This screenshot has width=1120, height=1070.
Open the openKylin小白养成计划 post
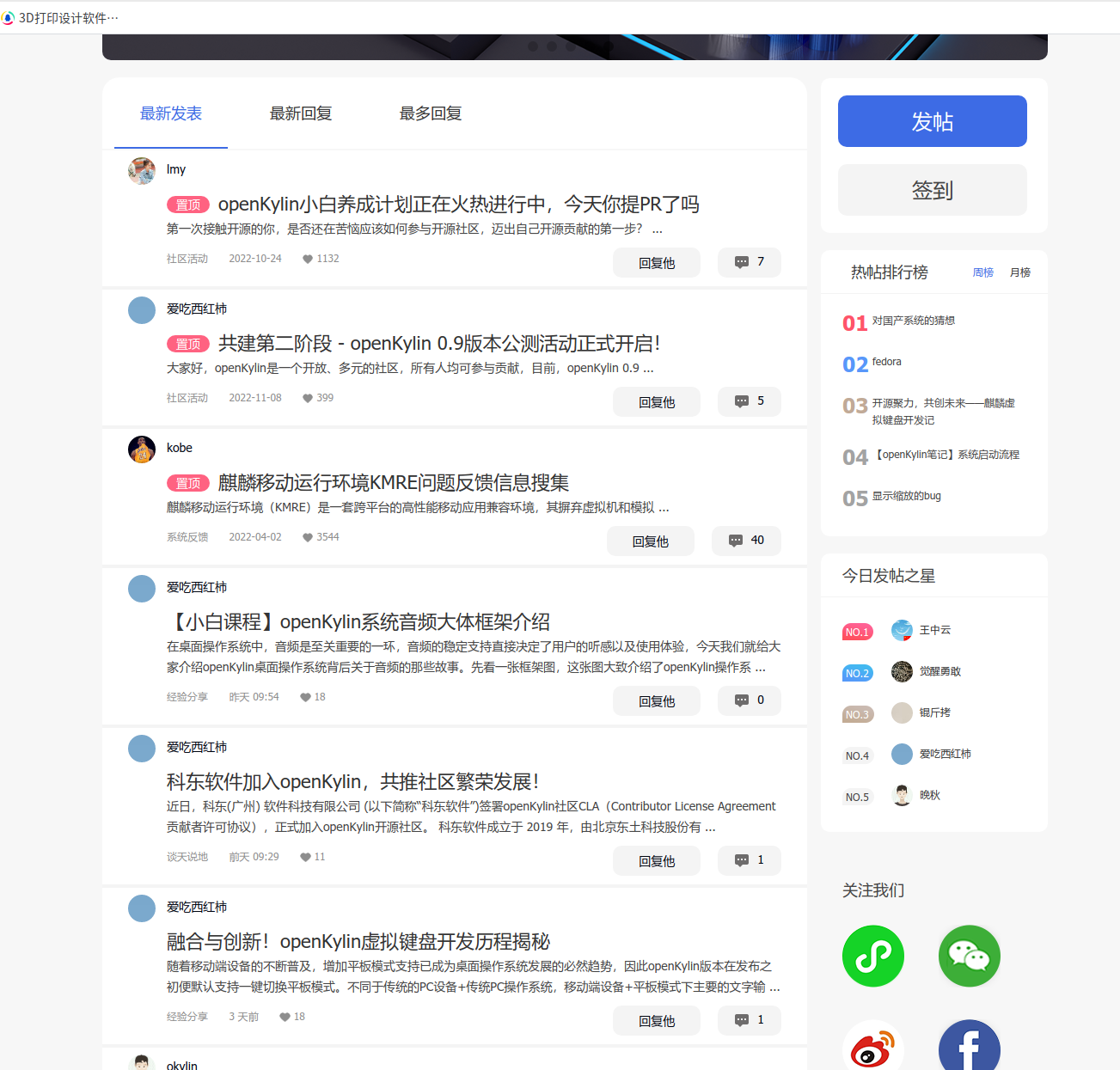[458, 205]
